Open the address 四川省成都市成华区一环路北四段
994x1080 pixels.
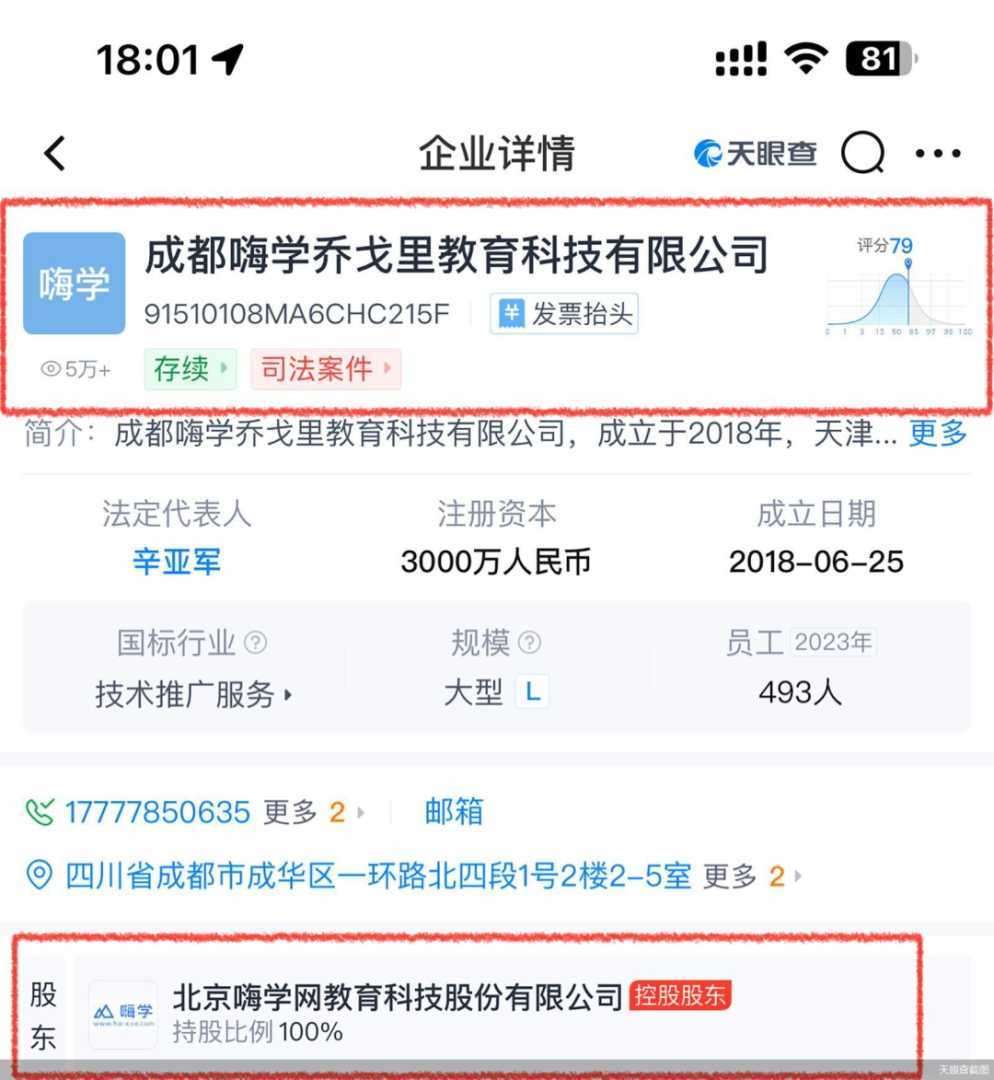tap(377, 877)
